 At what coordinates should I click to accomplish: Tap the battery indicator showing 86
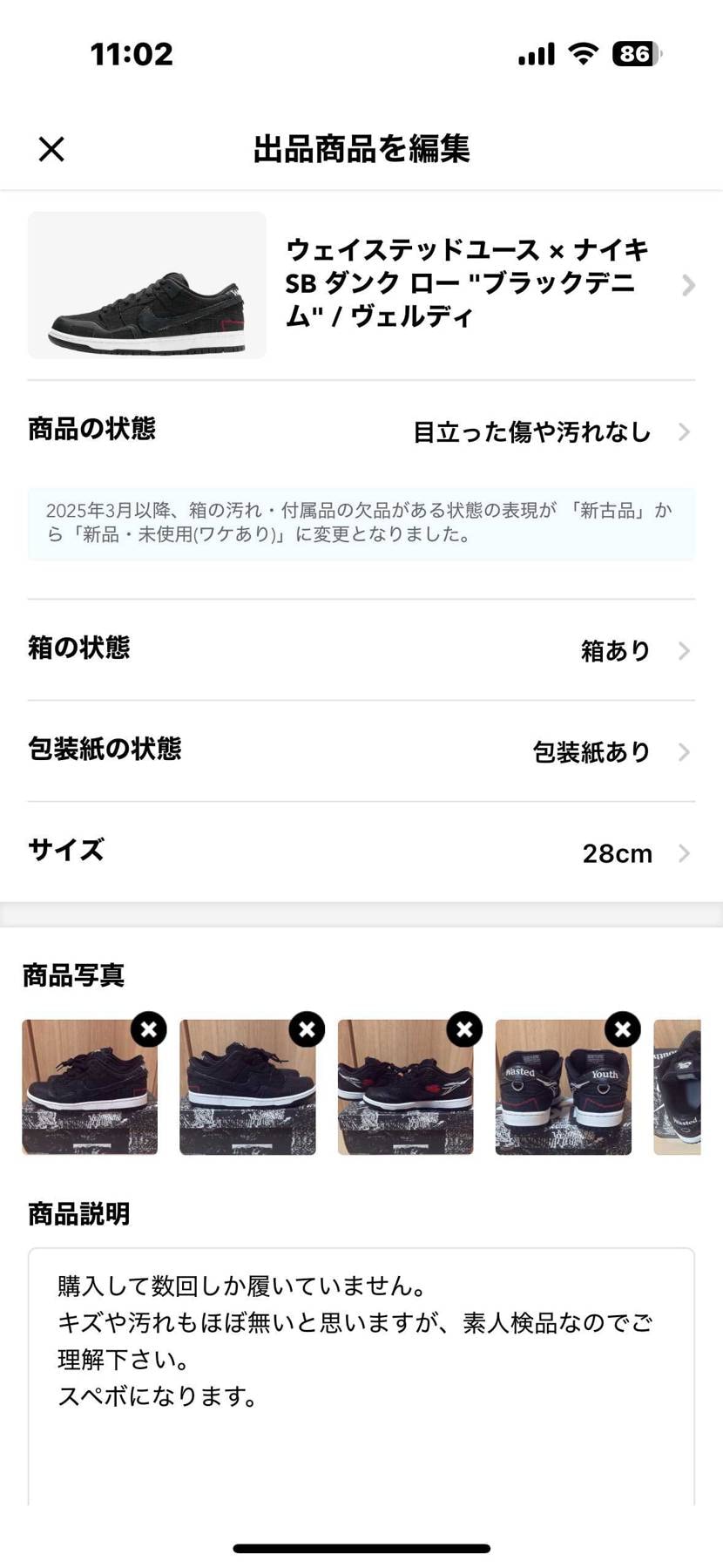[x=634, y=54]
